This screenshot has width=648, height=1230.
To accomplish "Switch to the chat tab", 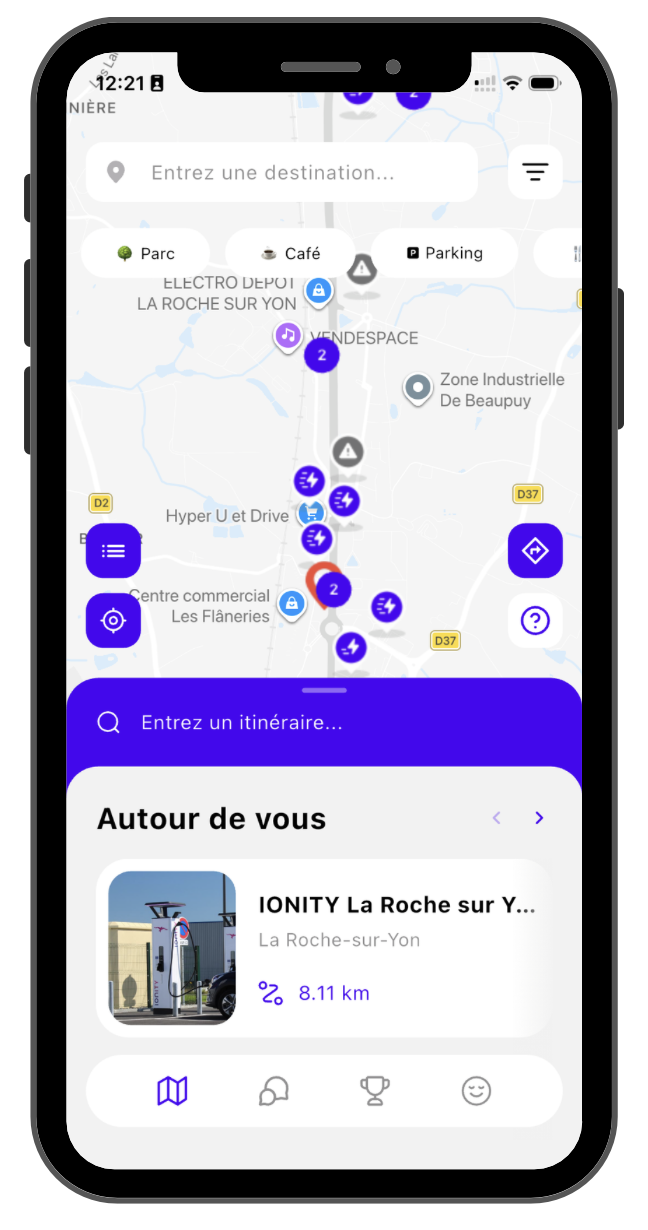I will [x=273, y=1091].
